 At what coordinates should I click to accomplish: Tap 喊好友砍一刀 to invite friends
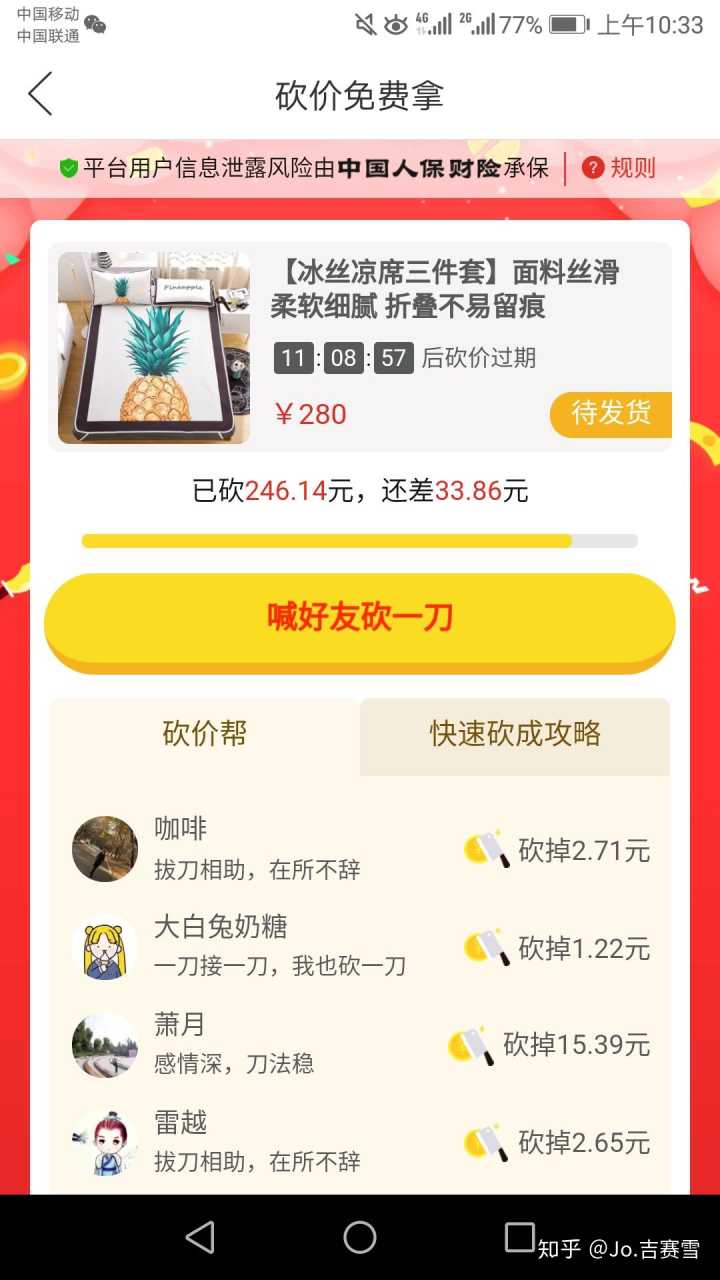[x=360, y=618]
